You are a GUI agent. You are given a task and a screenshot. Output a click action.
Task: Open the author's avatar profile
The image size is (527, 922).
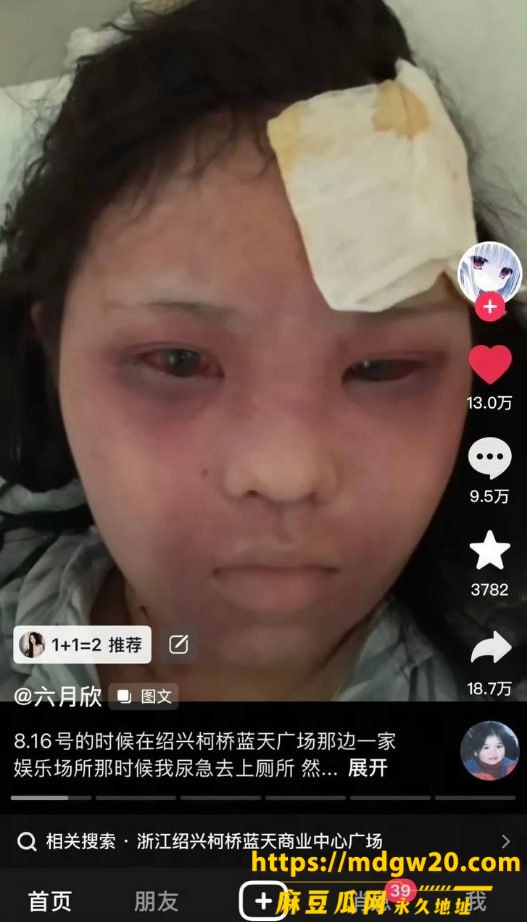coord(490,274)
